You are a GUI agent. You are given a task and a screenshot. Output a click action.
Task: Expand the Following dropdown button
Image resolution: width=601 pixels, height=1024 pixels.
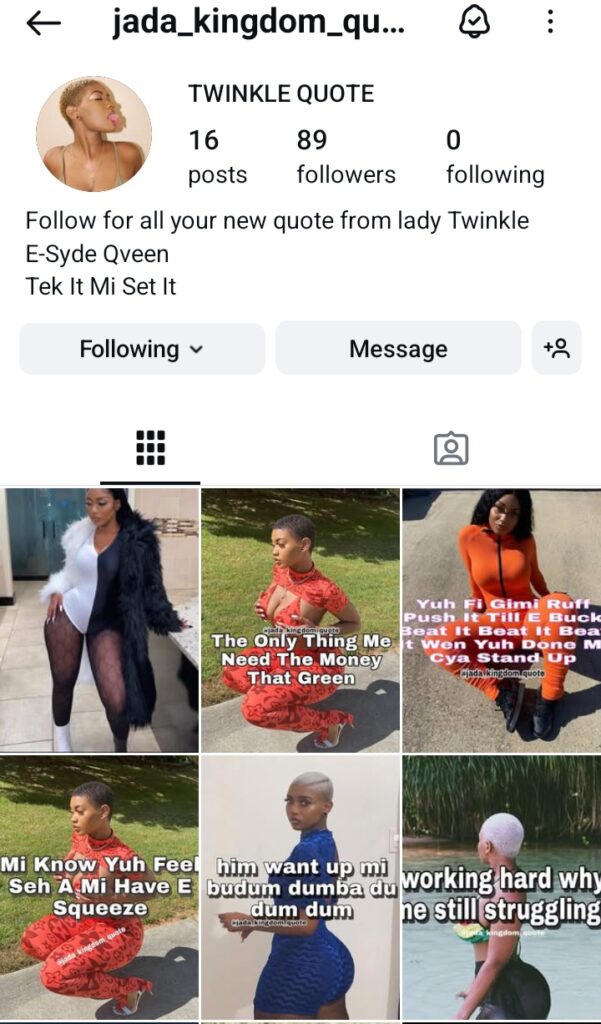[x=142, y=349]
